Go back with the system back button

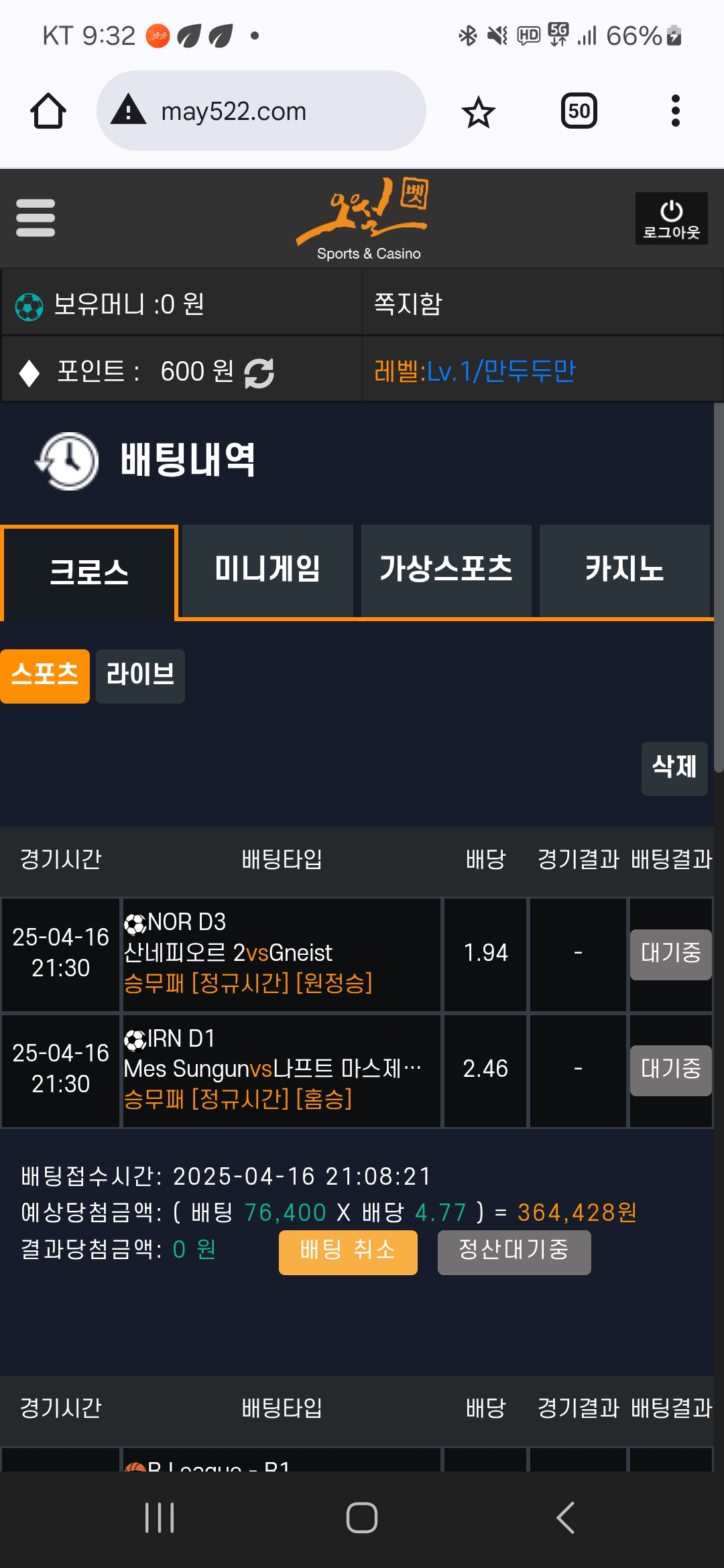point(566,1518)
